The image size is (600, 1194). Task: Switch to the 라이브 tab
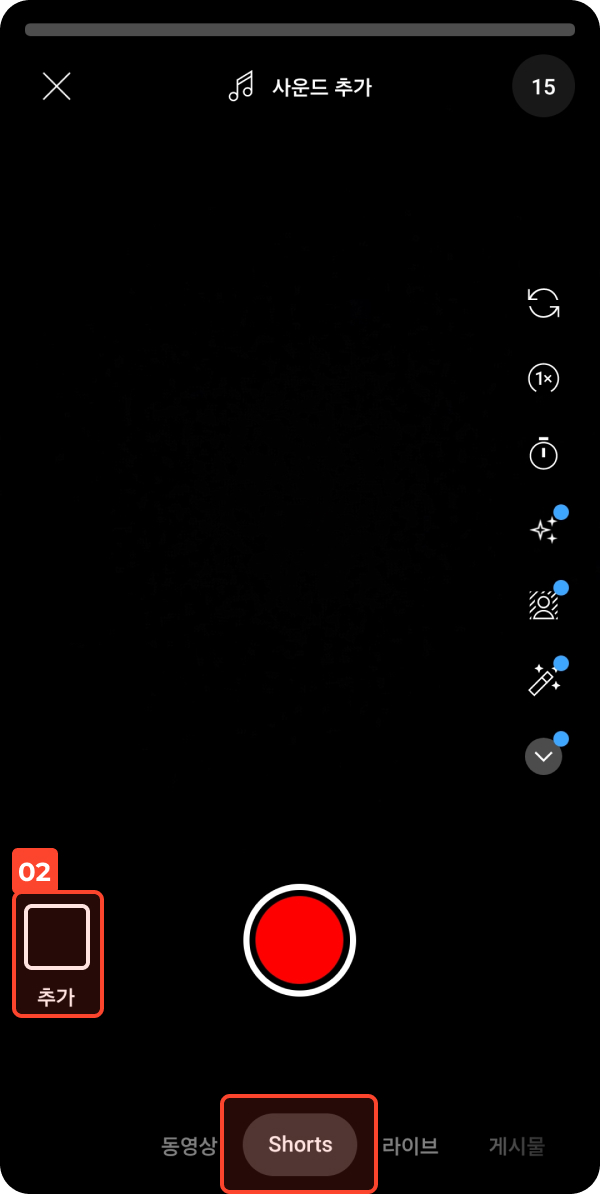coord(410,1145)
